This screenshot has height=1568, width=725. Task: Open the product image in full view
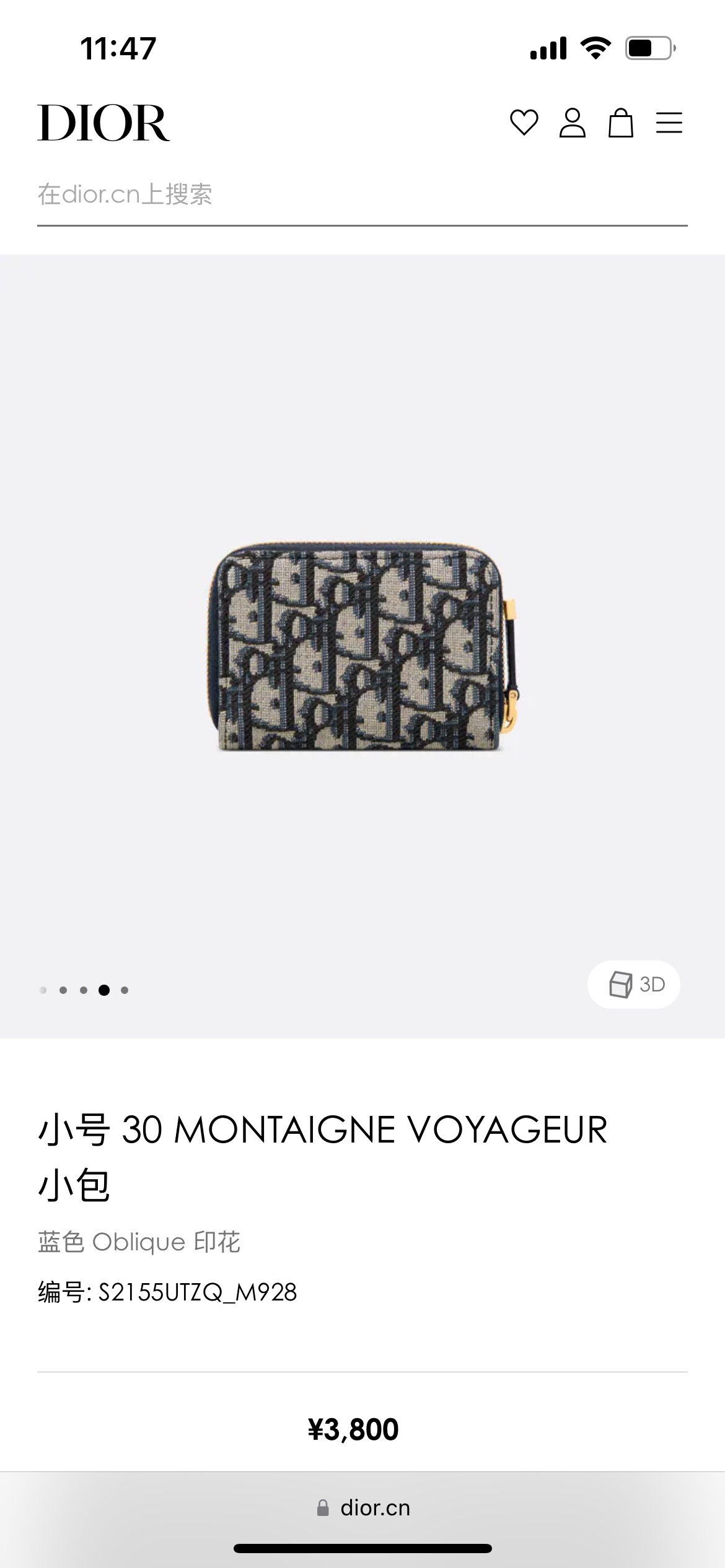pos(362,646)
